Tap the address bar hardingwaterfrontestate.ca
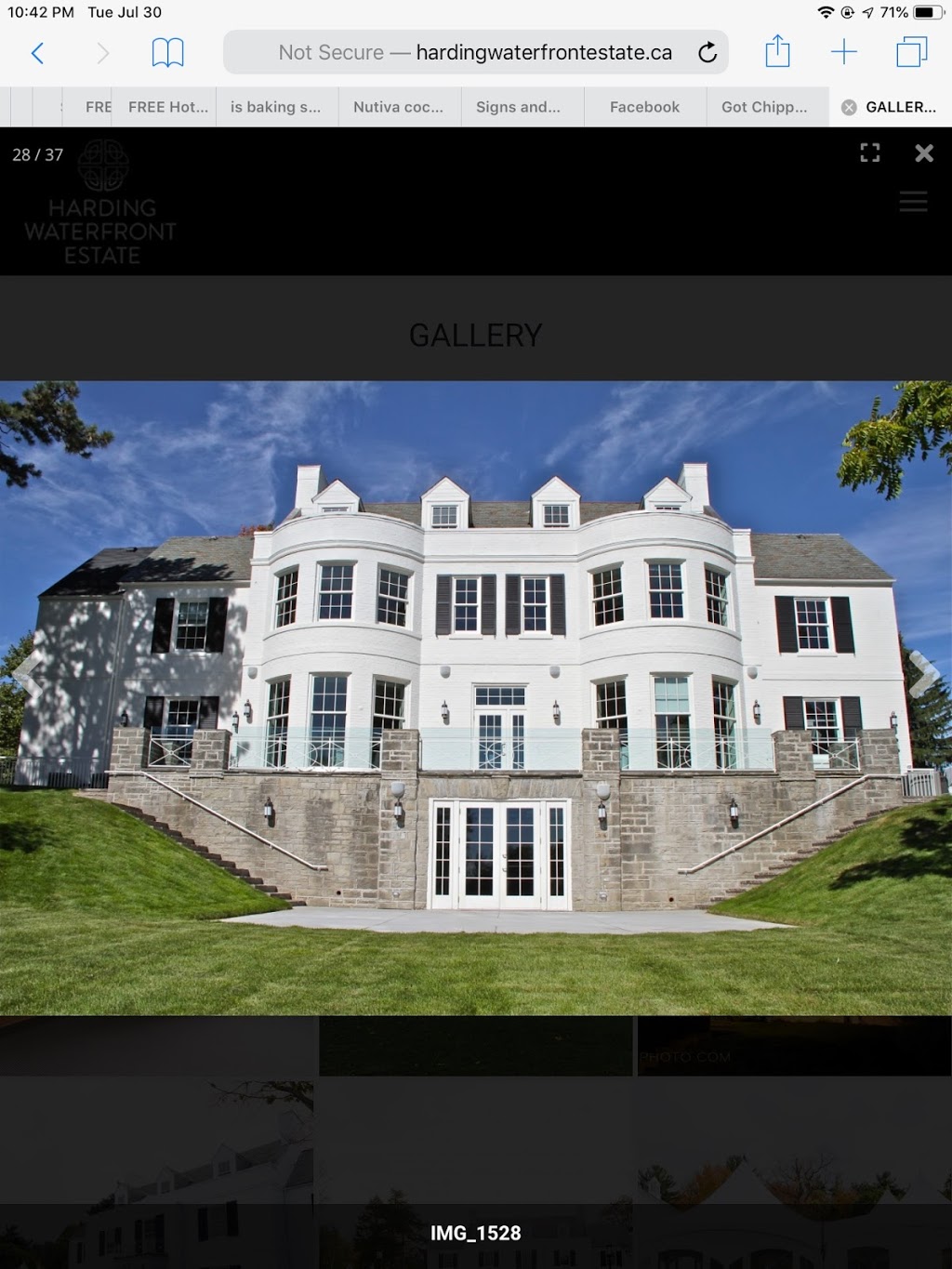The width and height of the screenshot is (952, 1269). click(x=474, y=53)
